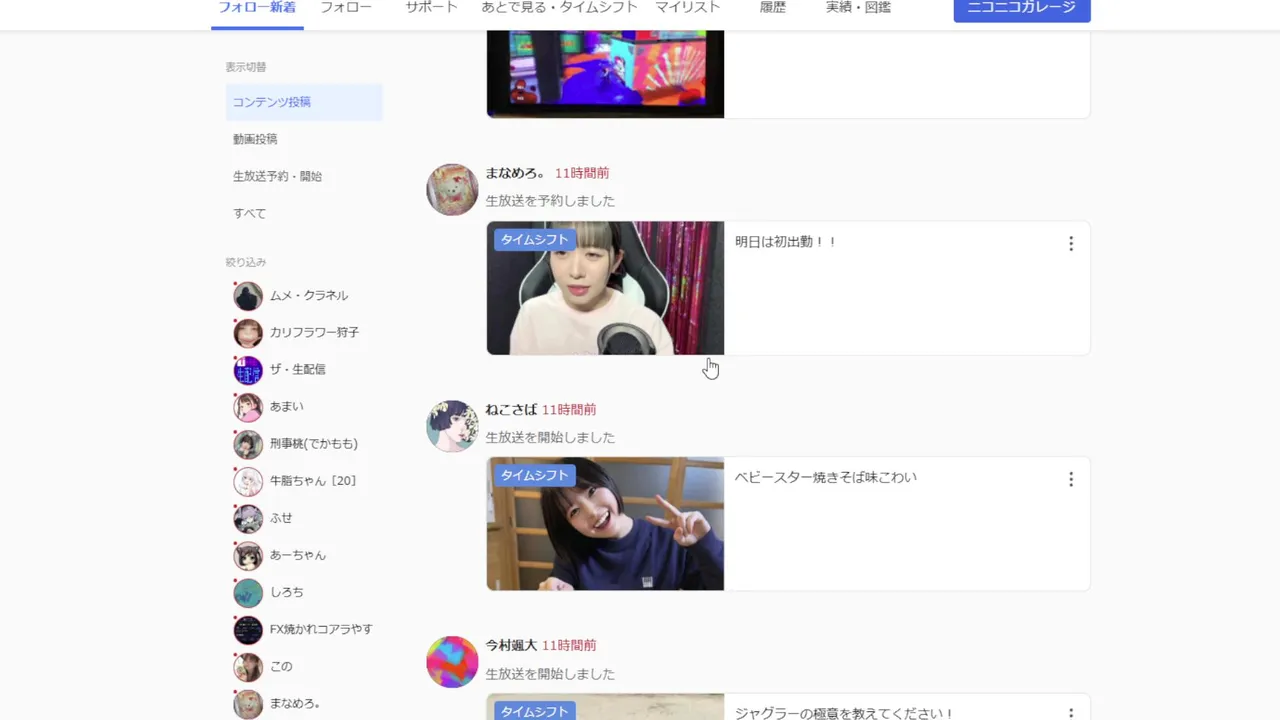1280x720 pixels.
Task: Switch to the フォロー tab
Action: click(345, 8)
